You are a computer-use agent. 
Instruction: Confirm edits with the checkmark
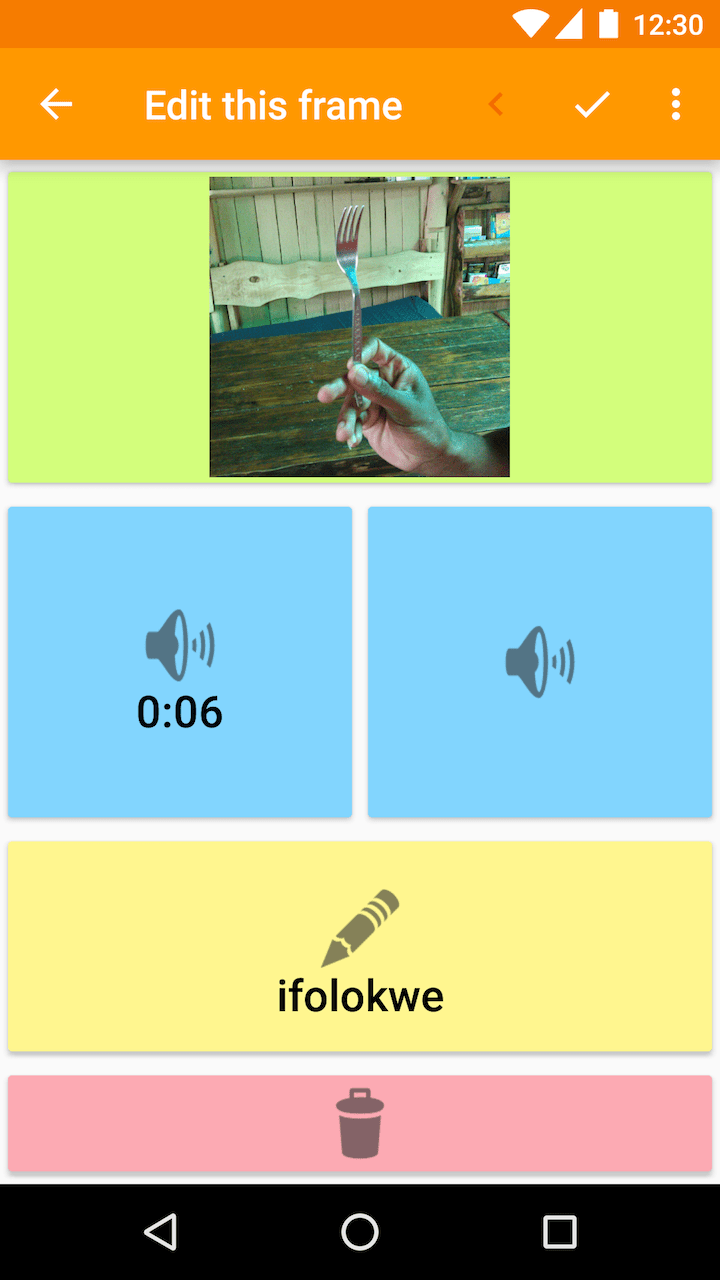592,104
